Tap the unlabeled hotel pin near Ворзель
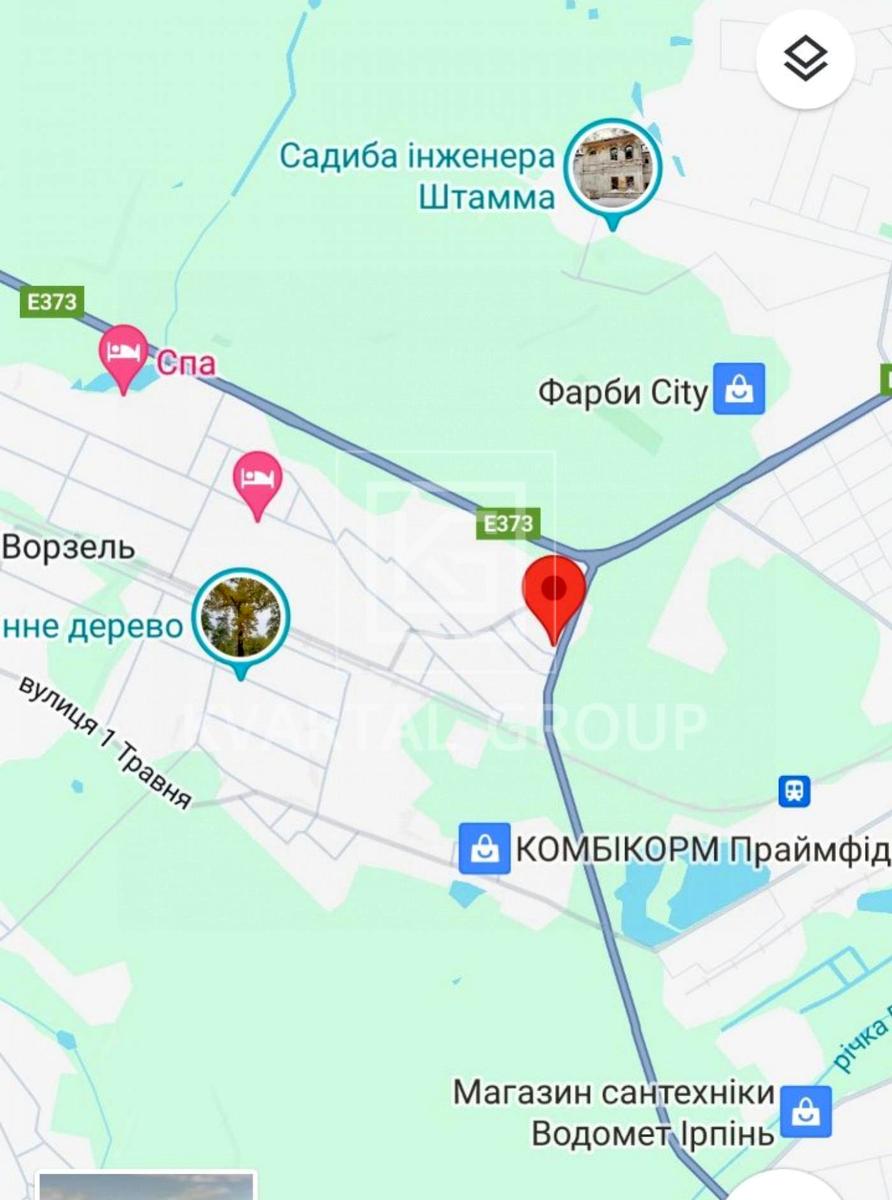 (257, 478)
